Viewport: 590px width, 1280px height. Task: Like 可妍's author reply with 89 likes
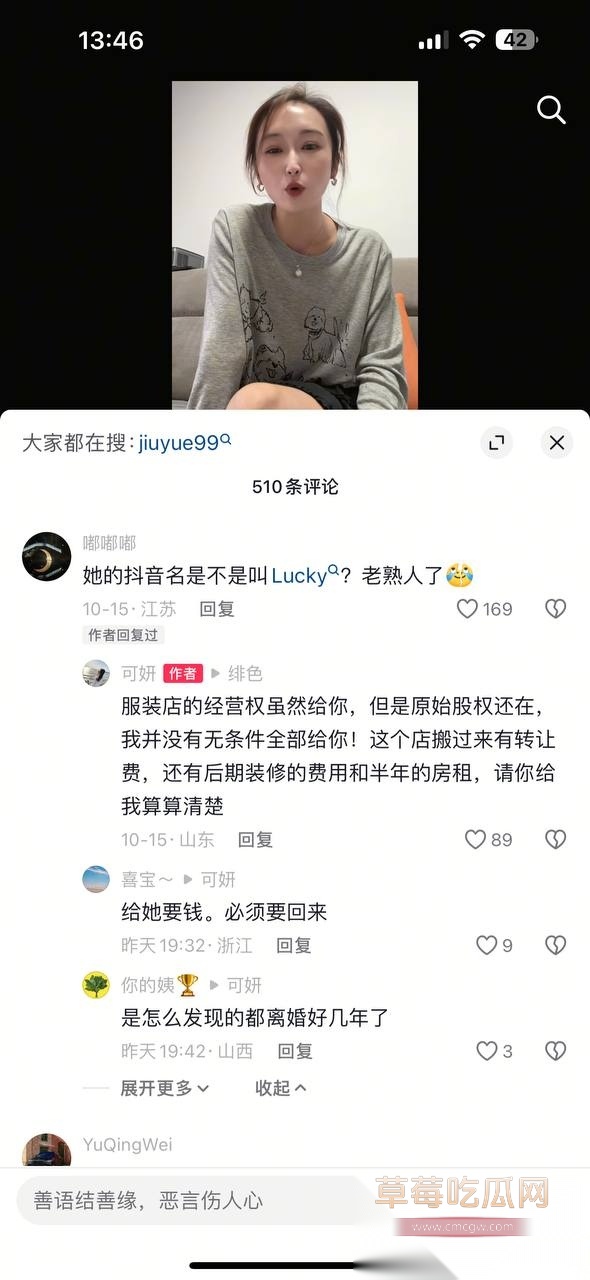coord(488,840)
